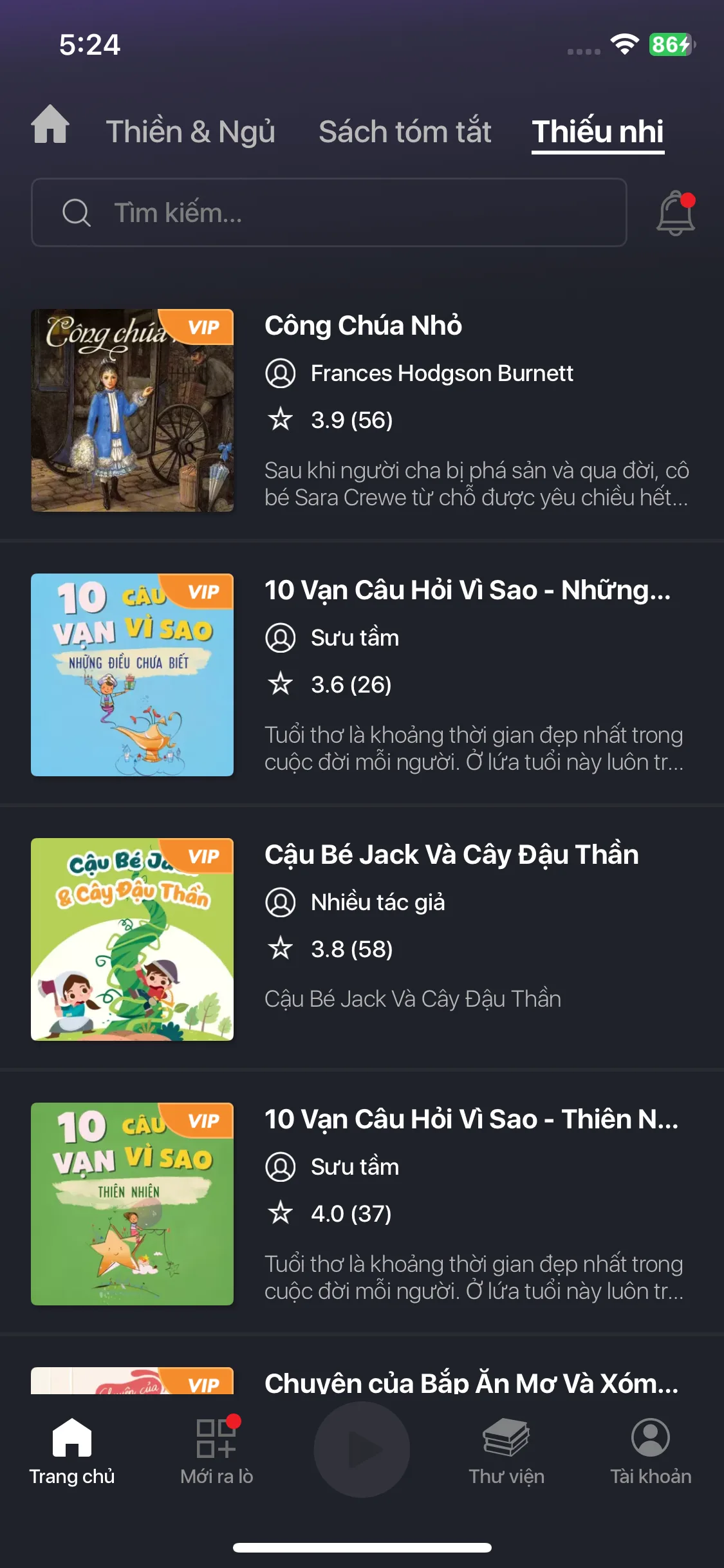Open the Thư viện tab
Image resolution: width=724 pixels, height=1568 pixels.
pyautogui.click(x=506, y=1450)
